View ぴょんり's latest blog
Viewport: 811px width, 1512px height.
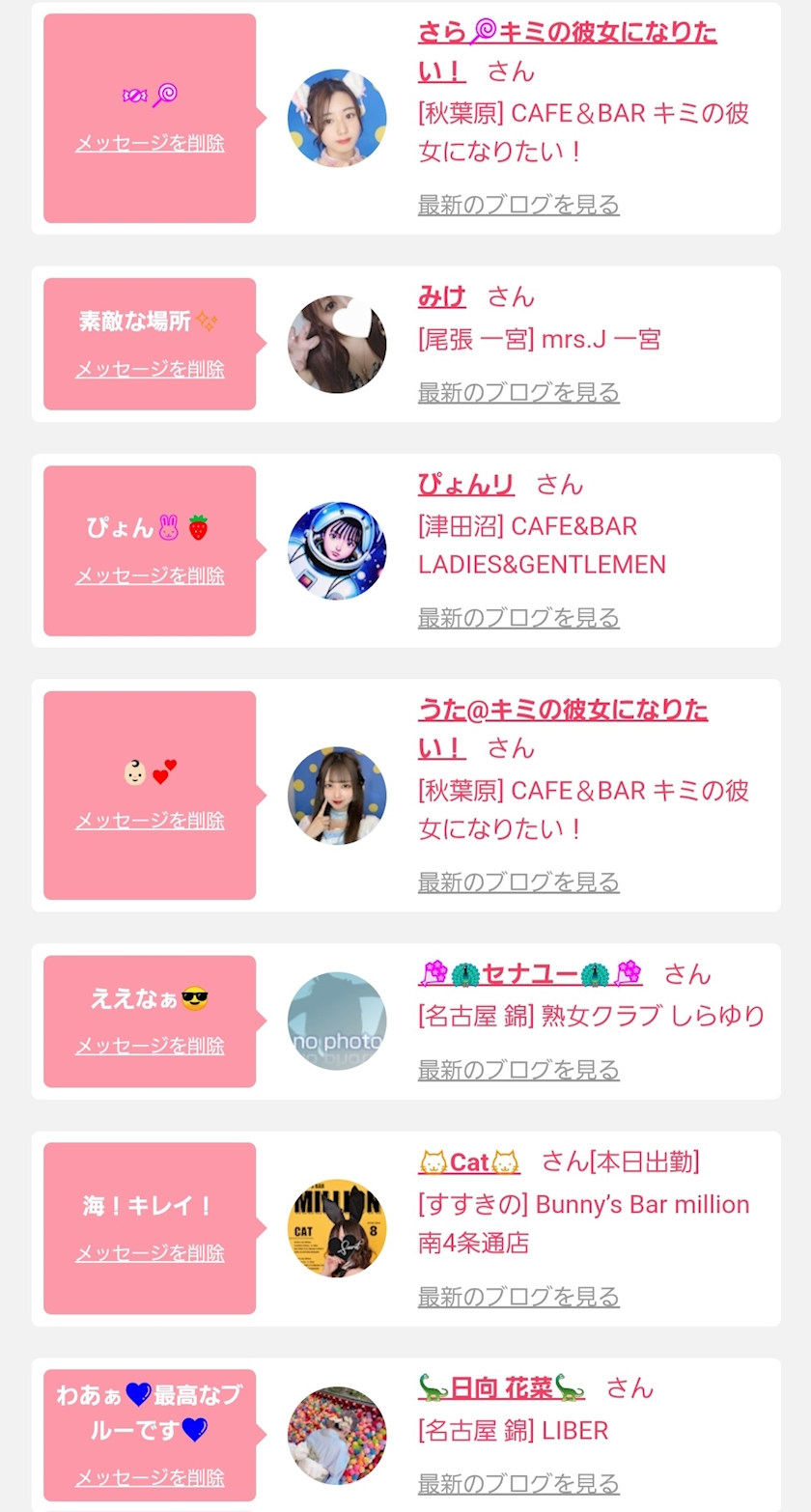click(x=518, y=618)
